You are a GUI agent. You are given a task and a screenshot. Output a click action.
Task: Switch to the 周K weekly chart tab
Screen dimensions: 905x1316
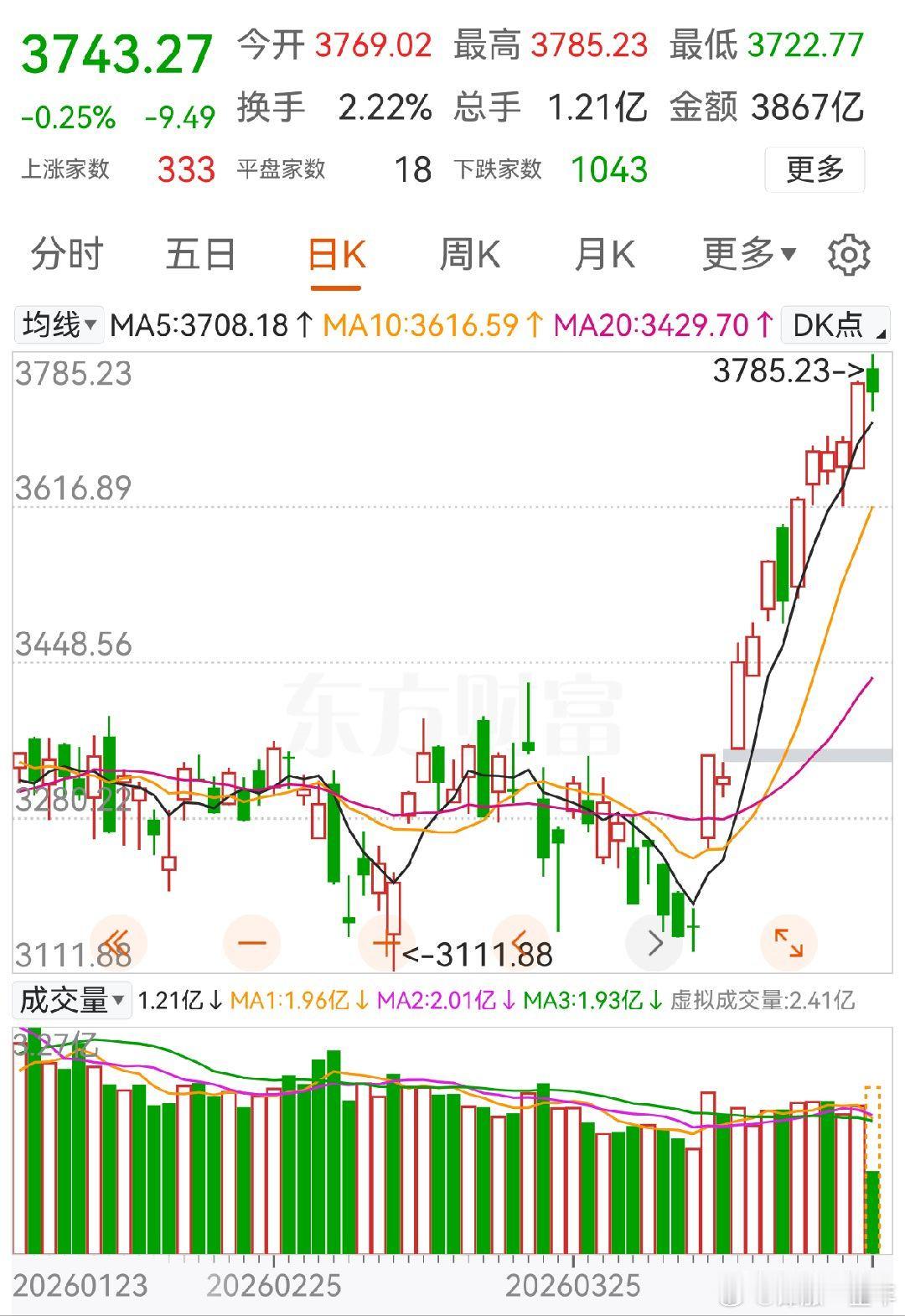coord(471,254)
